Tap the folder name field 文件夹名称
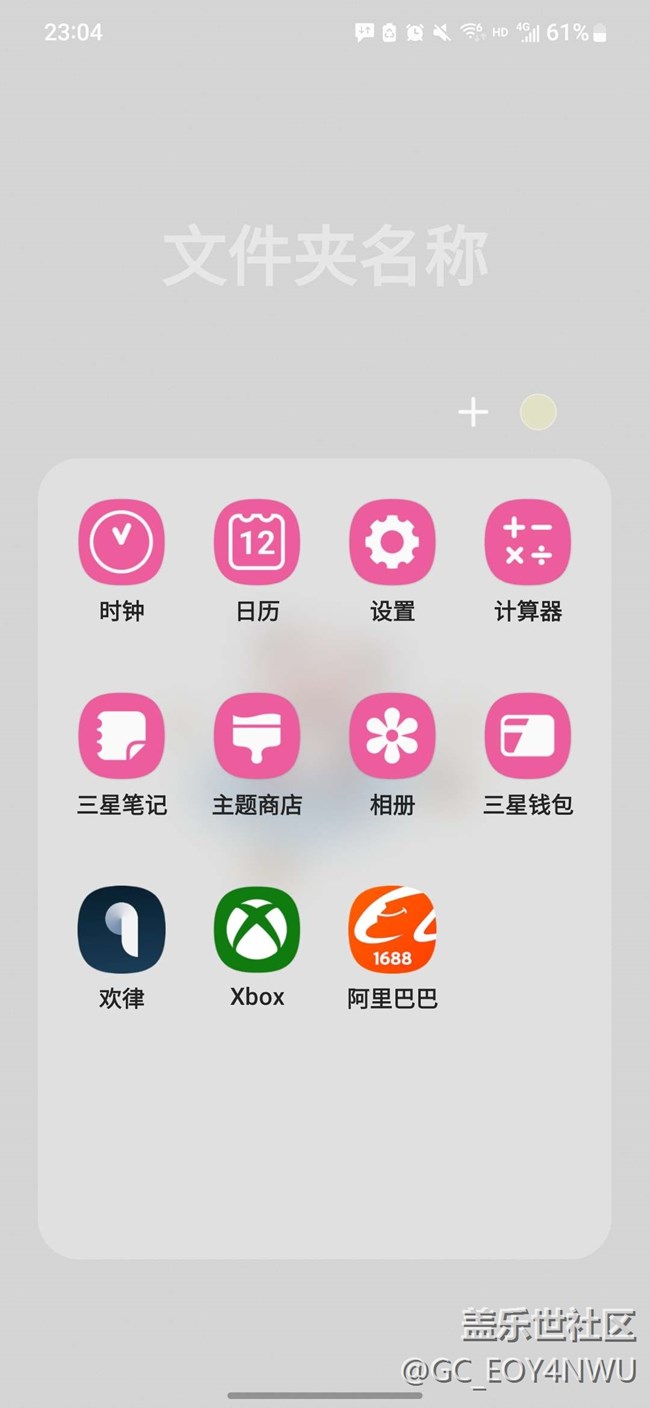Viewport: 650px width, 1408px height. [x=325, y=257]
